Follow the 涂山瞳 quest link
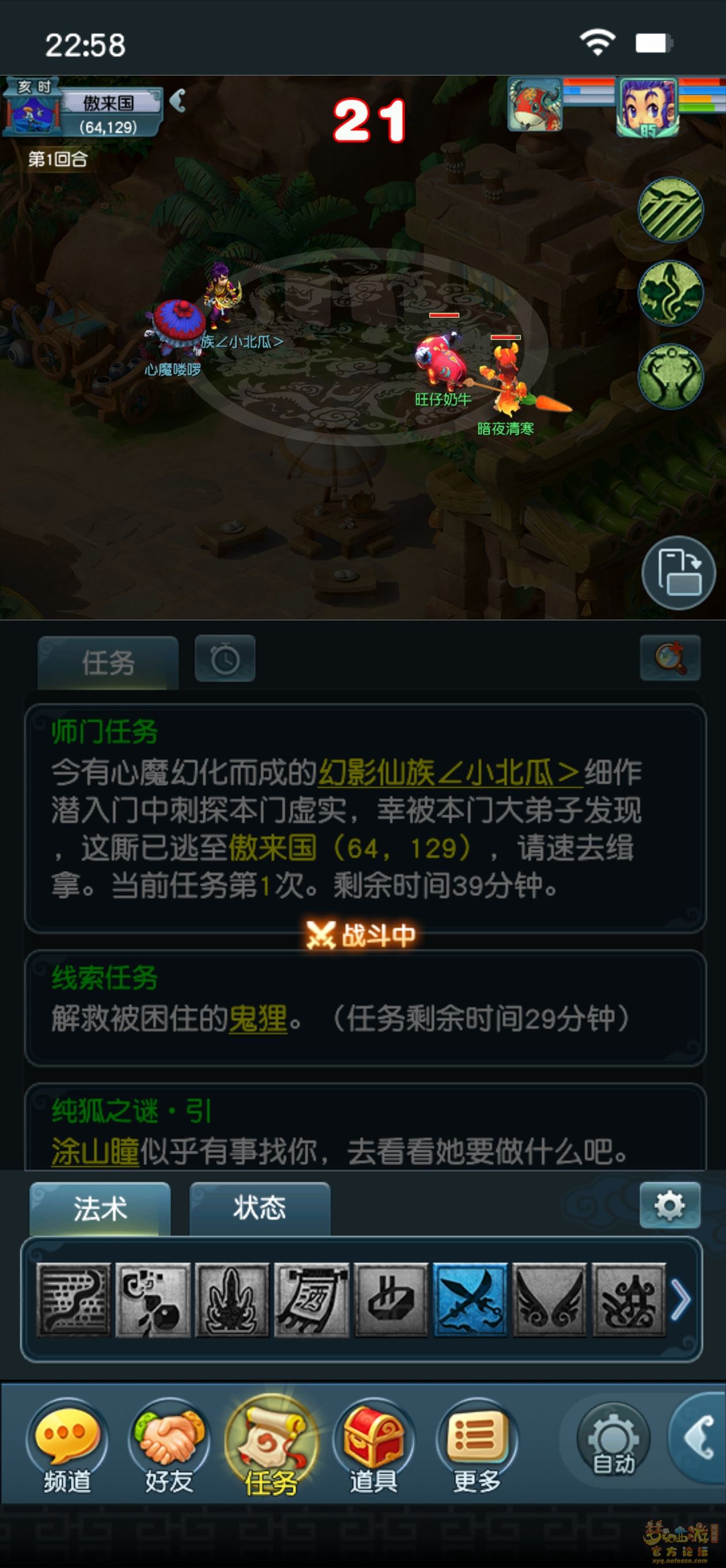 click(x=96, y=1151)
